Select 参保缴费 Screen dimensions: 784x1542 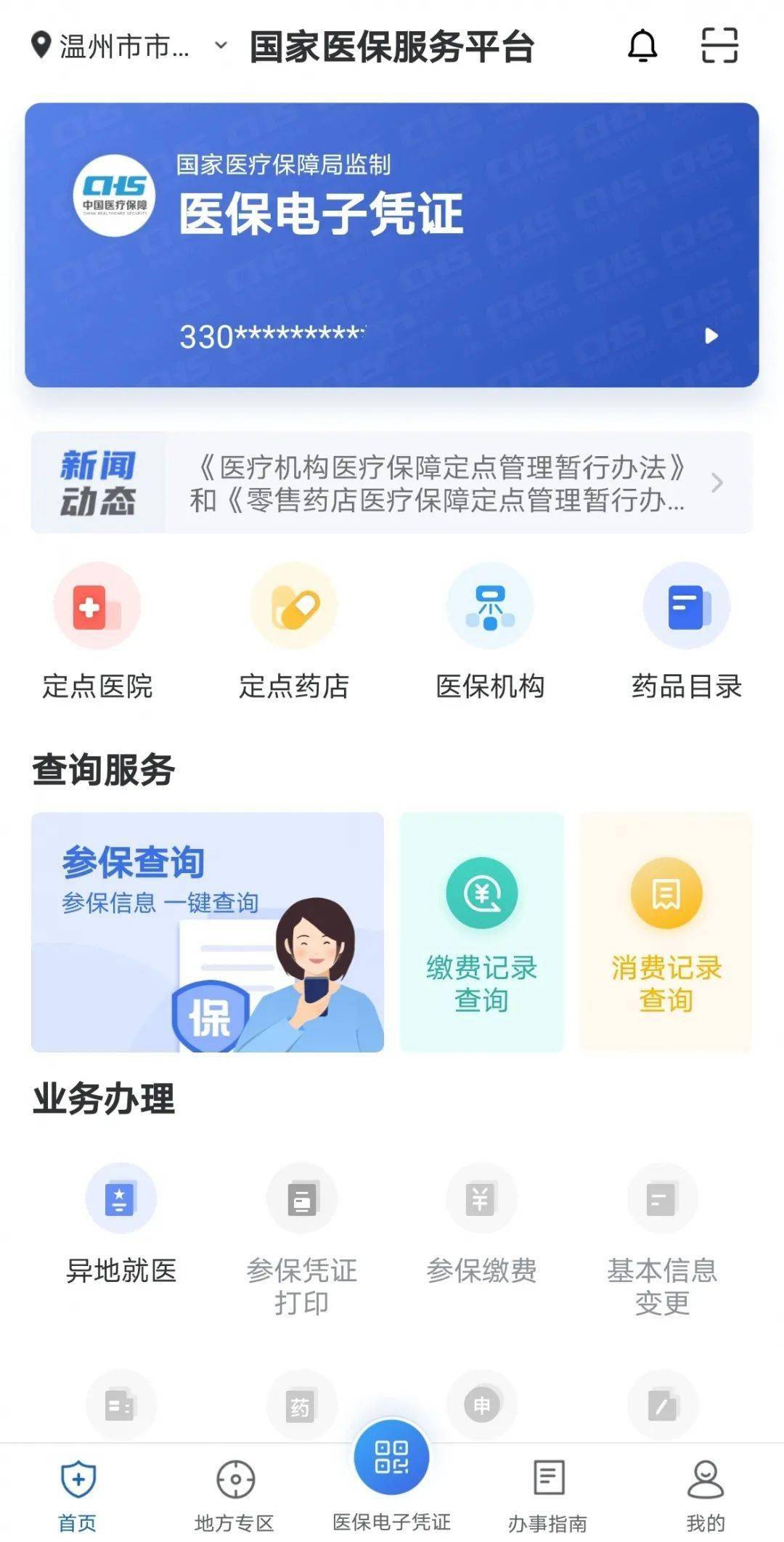[x=481, y=1227]
